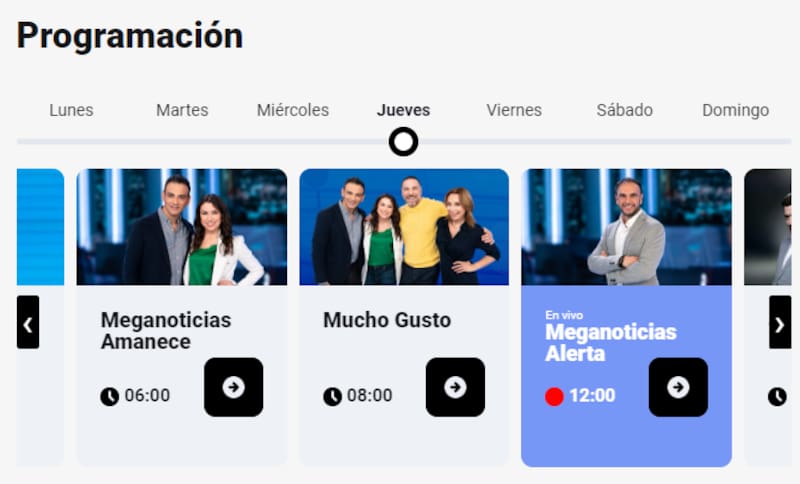Go to previous programs with left arrow
This screenshot has height=484, width=800.
point(28,323)
